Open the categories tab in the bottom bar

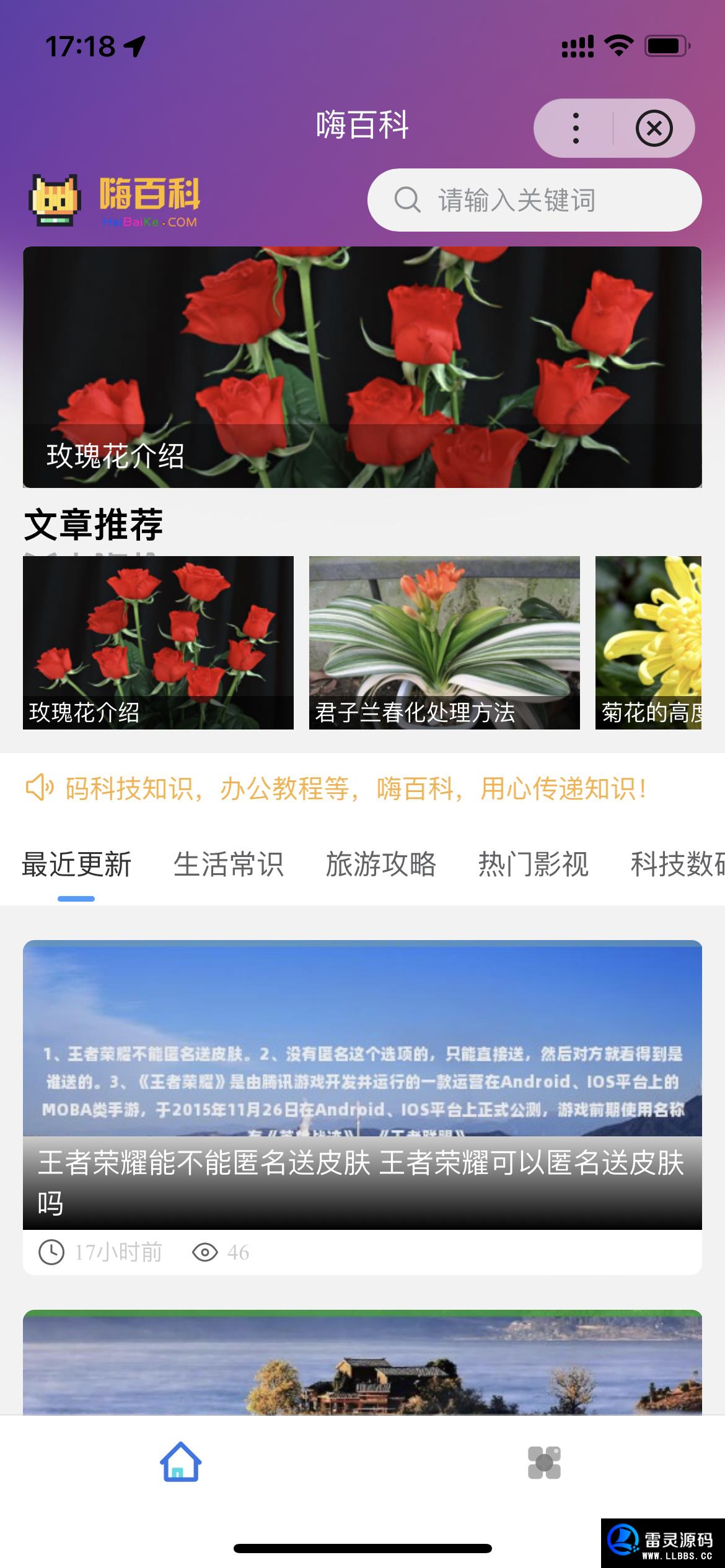click(x=544, y=1463)
